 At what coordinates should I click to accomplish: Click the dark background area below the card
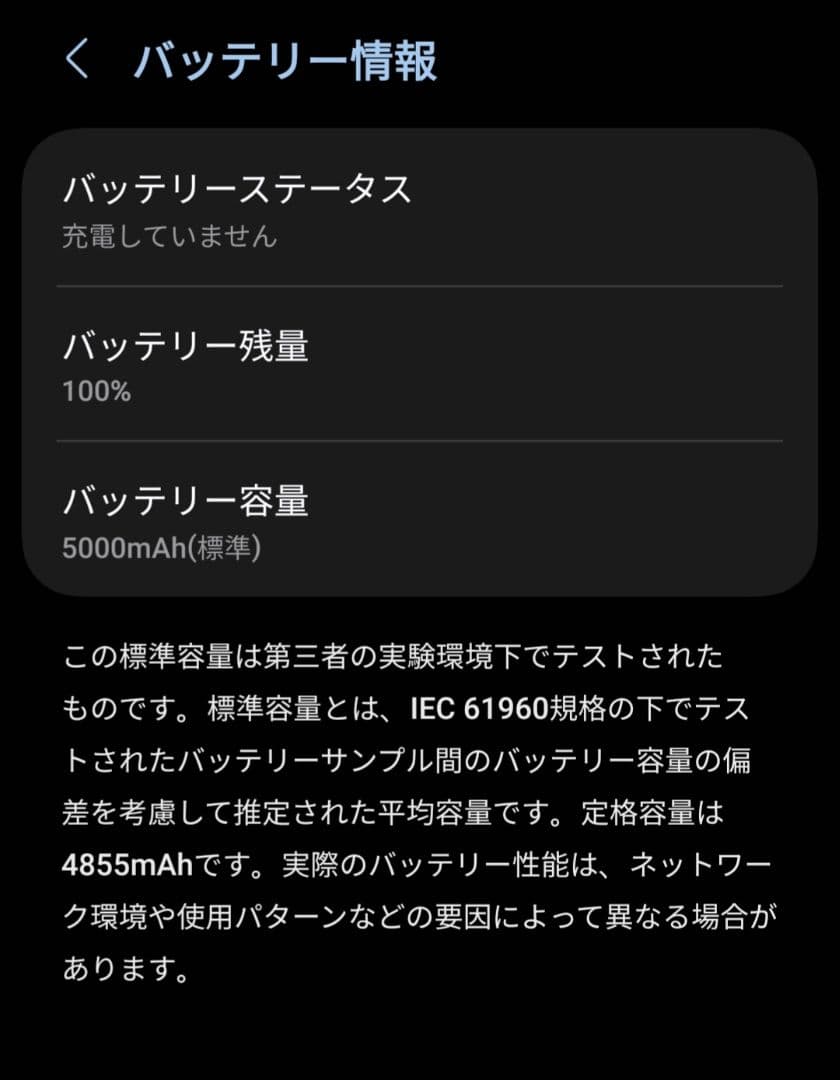pos(420,1030)
